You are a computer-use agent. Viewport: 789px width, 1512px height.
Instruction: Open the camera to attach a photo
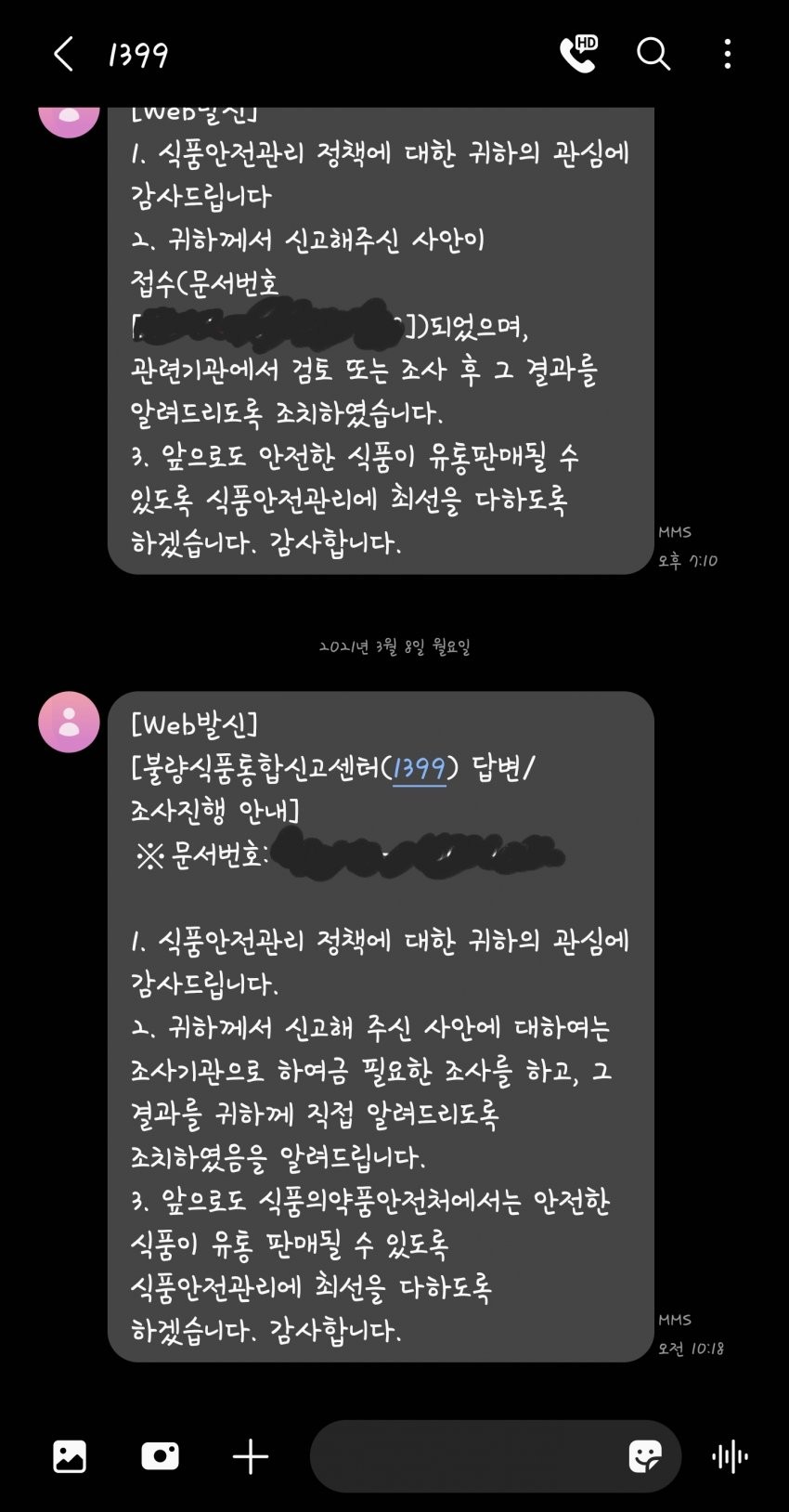pos(160,1456)
